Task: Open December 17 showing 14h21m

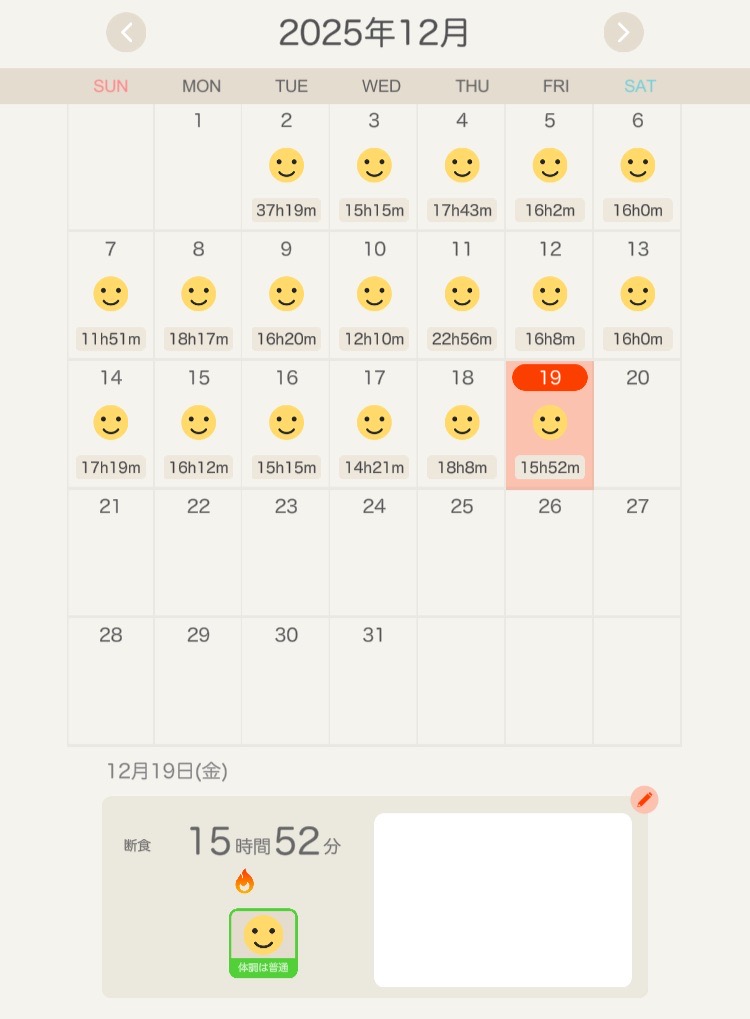Action: (373, 424)
